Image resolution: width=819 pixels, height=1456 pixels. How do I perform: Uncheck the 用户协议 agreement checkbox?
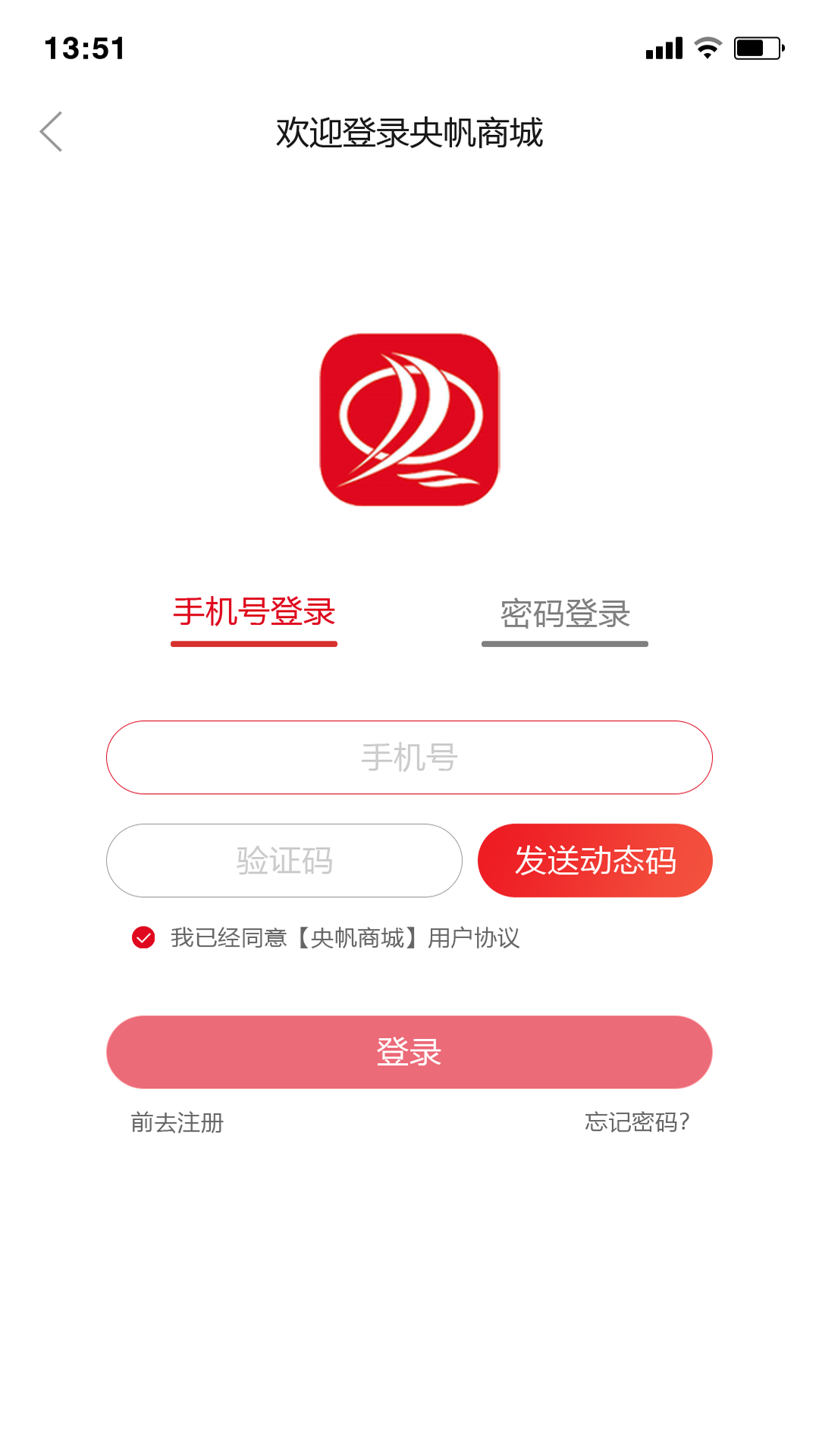143,938
